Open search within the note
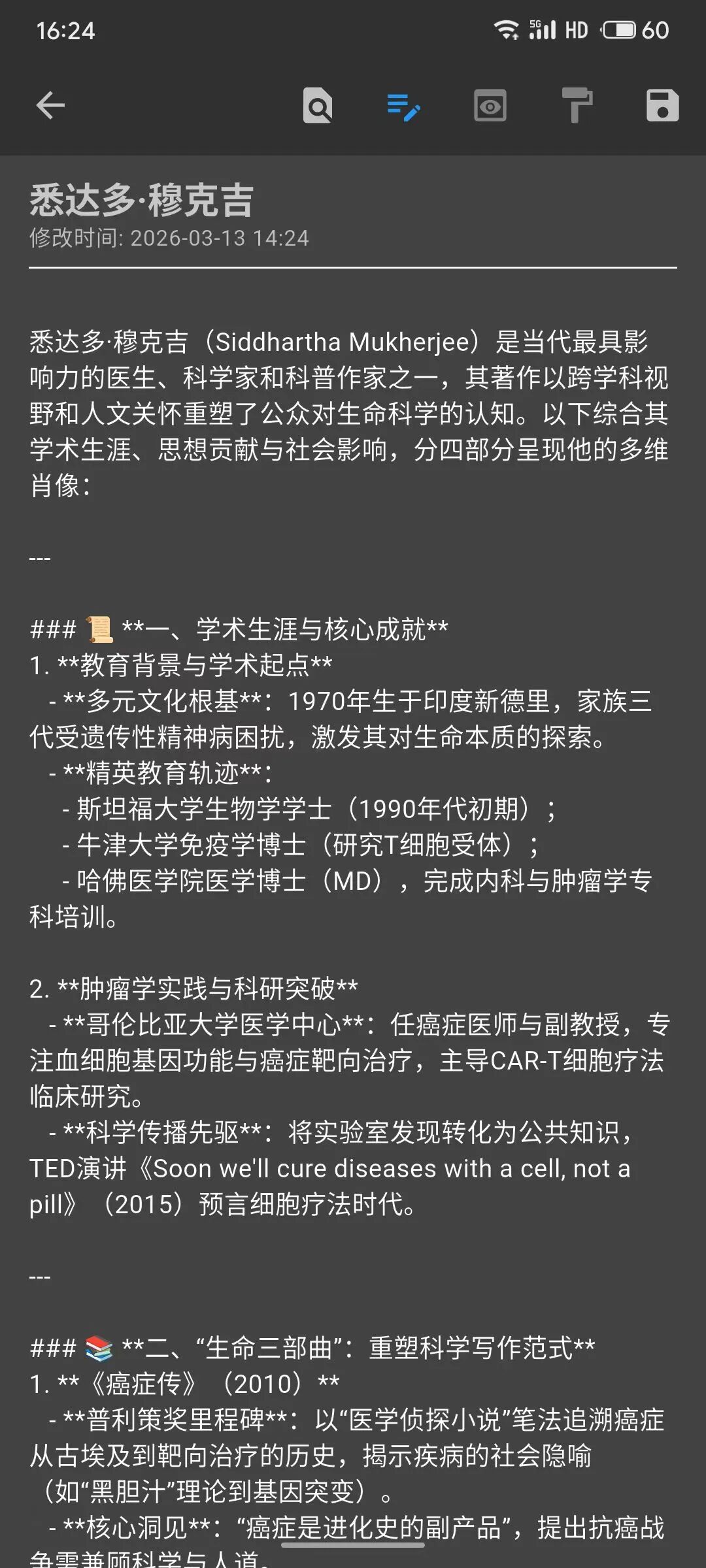706x1568 pixels. click(318, 106)
